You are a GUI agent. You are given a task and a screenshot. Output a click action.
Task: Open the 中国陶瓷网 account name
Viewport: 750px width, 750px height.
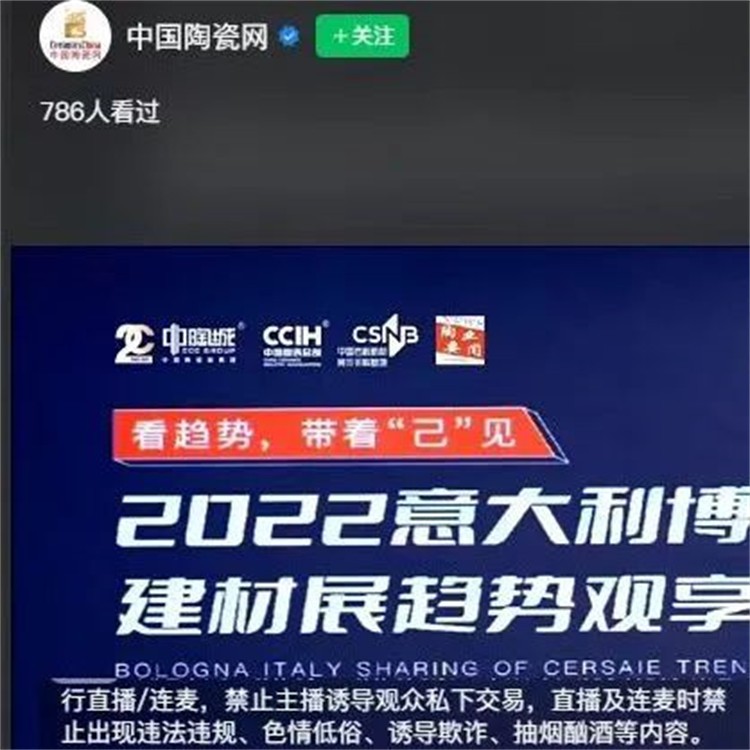coord(198,38)
